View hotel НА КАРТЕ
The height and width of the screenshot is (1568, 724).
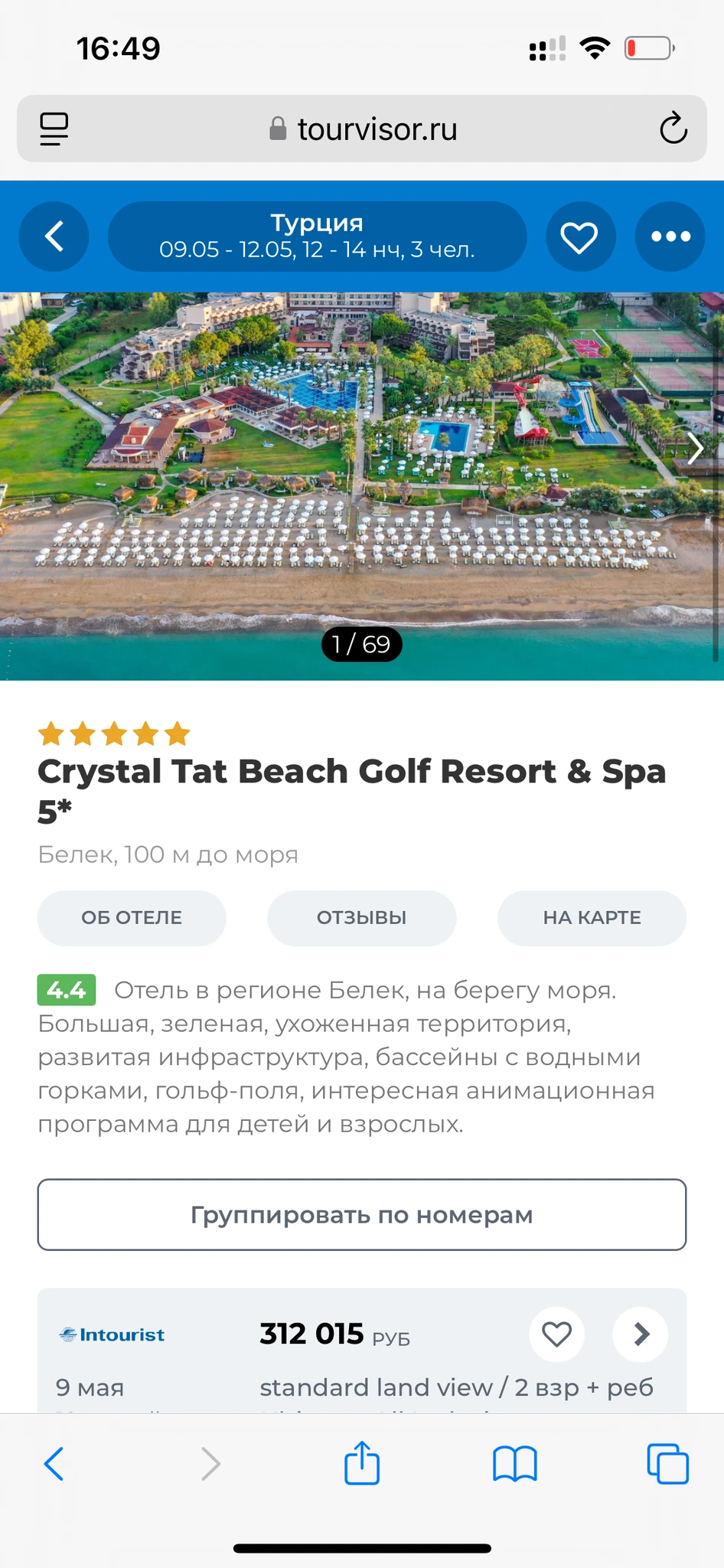[592, 917]
